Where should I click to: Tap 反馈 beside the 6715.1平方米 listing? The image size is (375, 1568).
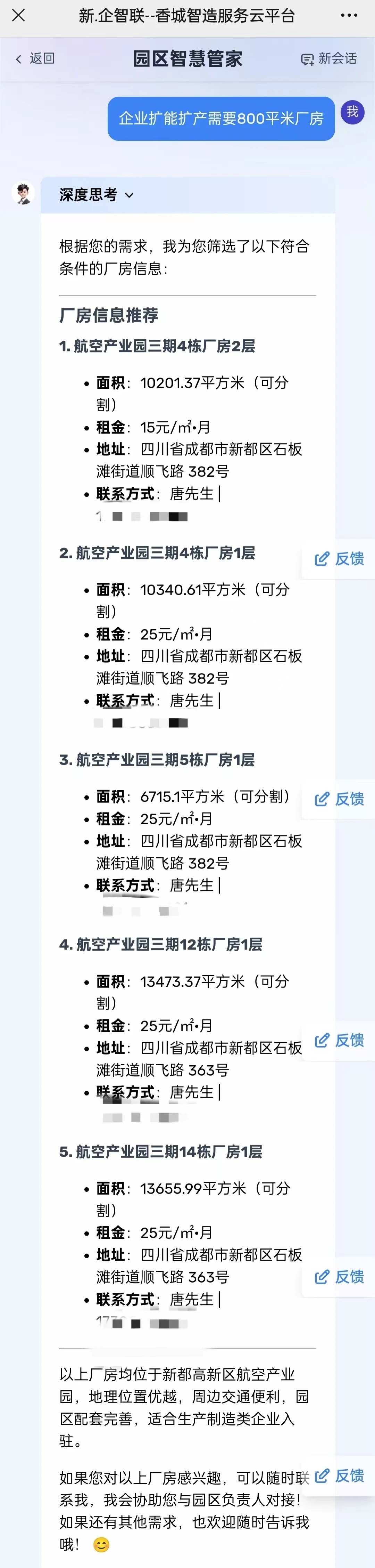tap(339, 799)
